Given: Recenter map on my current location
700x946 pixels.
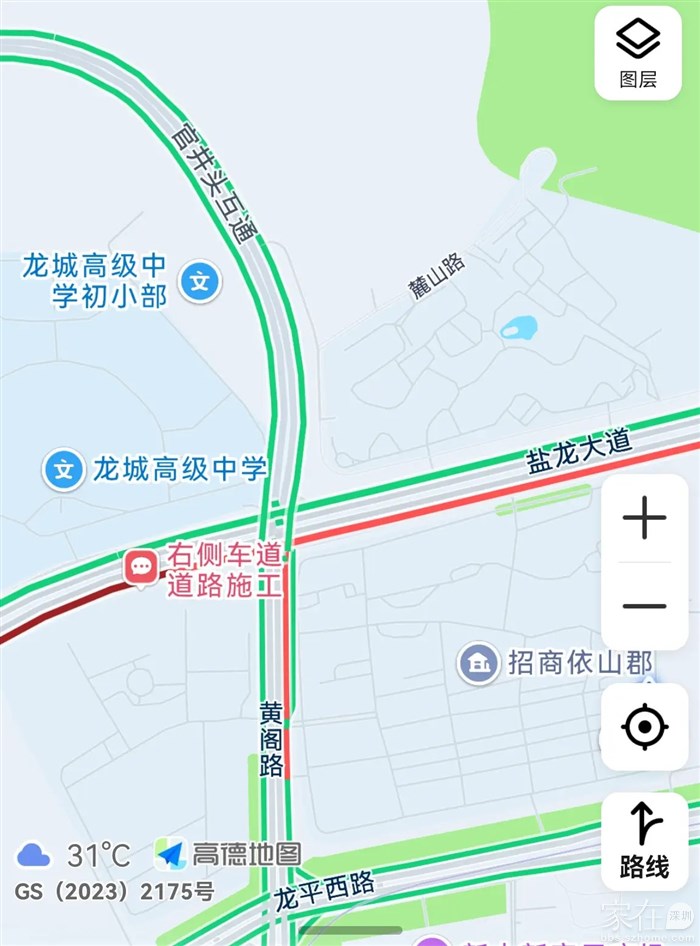Looking at the screenshot, I should [x=644, y=727].
